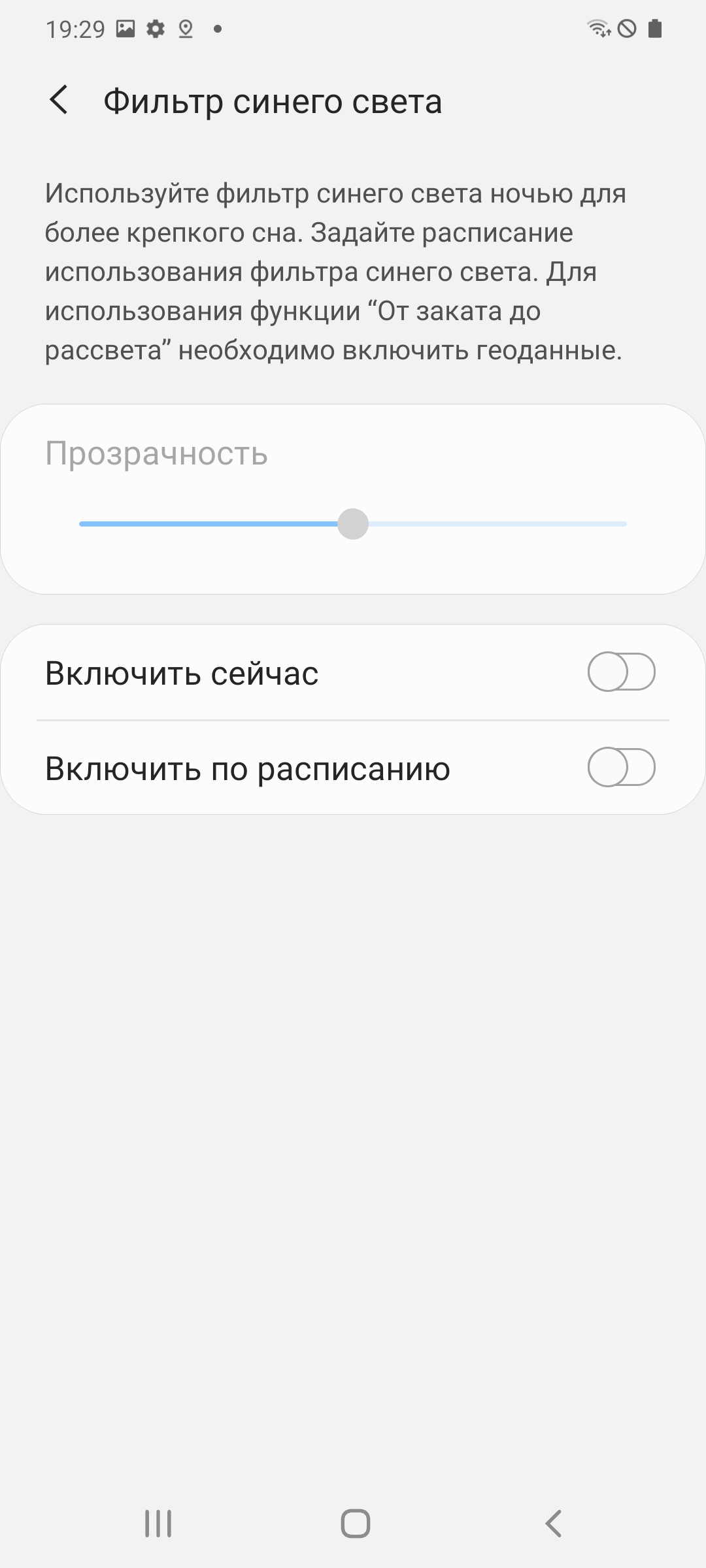
Task: Go back from Фильтр синего света
Action: click(59, 101)
